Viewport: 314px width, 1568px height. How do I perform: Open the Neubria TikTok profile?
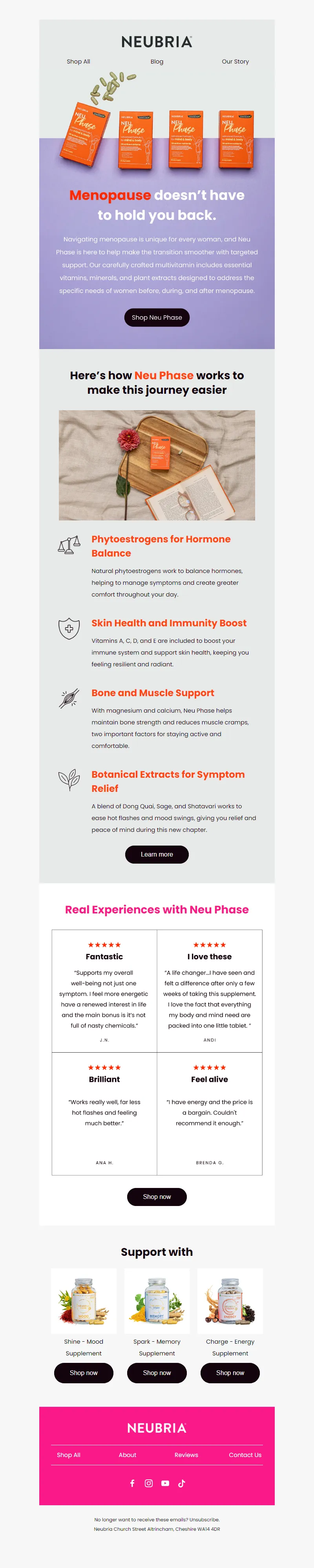coord(182,1483)
